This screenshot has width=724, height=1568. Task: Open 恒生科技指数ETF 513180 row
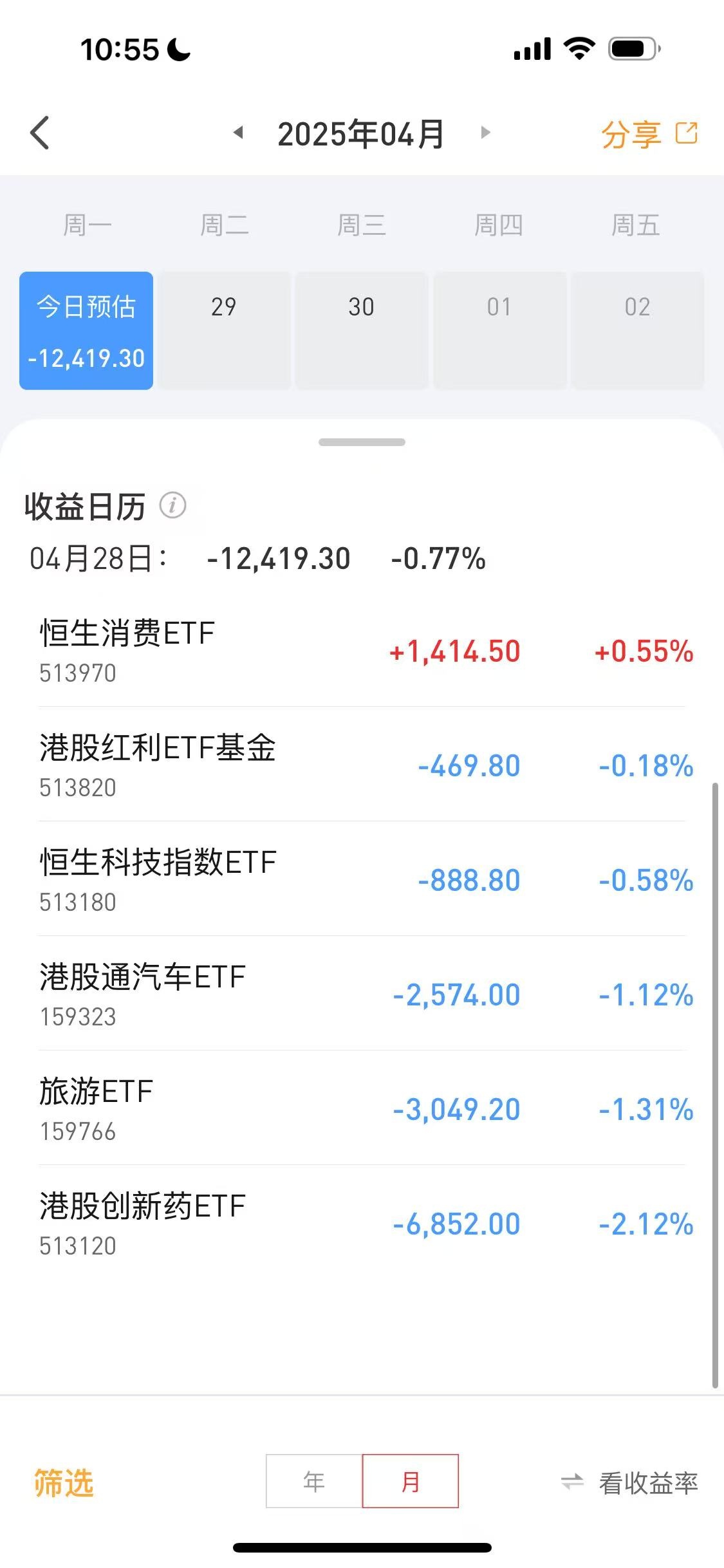pyautogui.click(x=362, y=879)
